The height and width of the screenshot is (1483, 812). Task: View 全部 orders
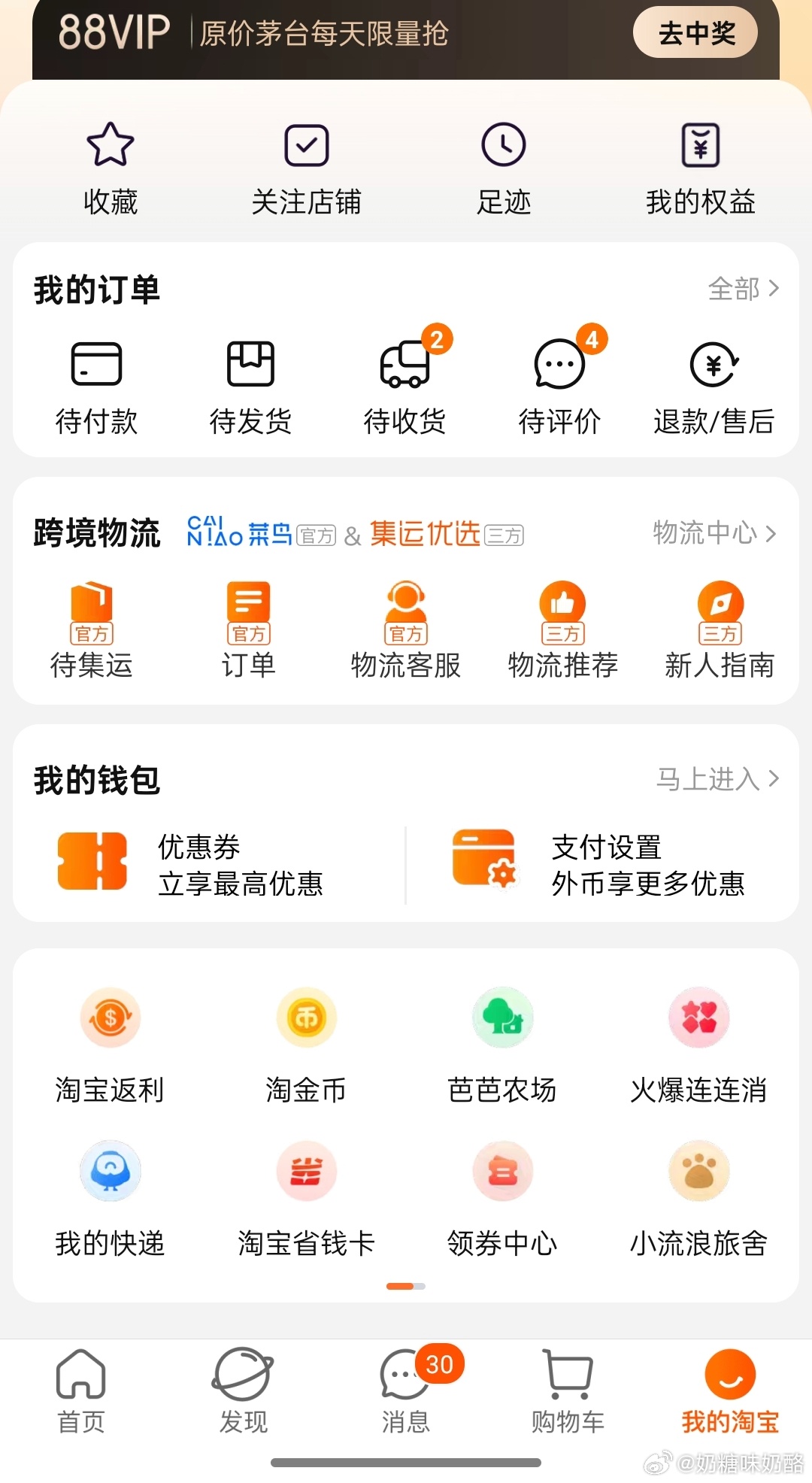point(743,289)
